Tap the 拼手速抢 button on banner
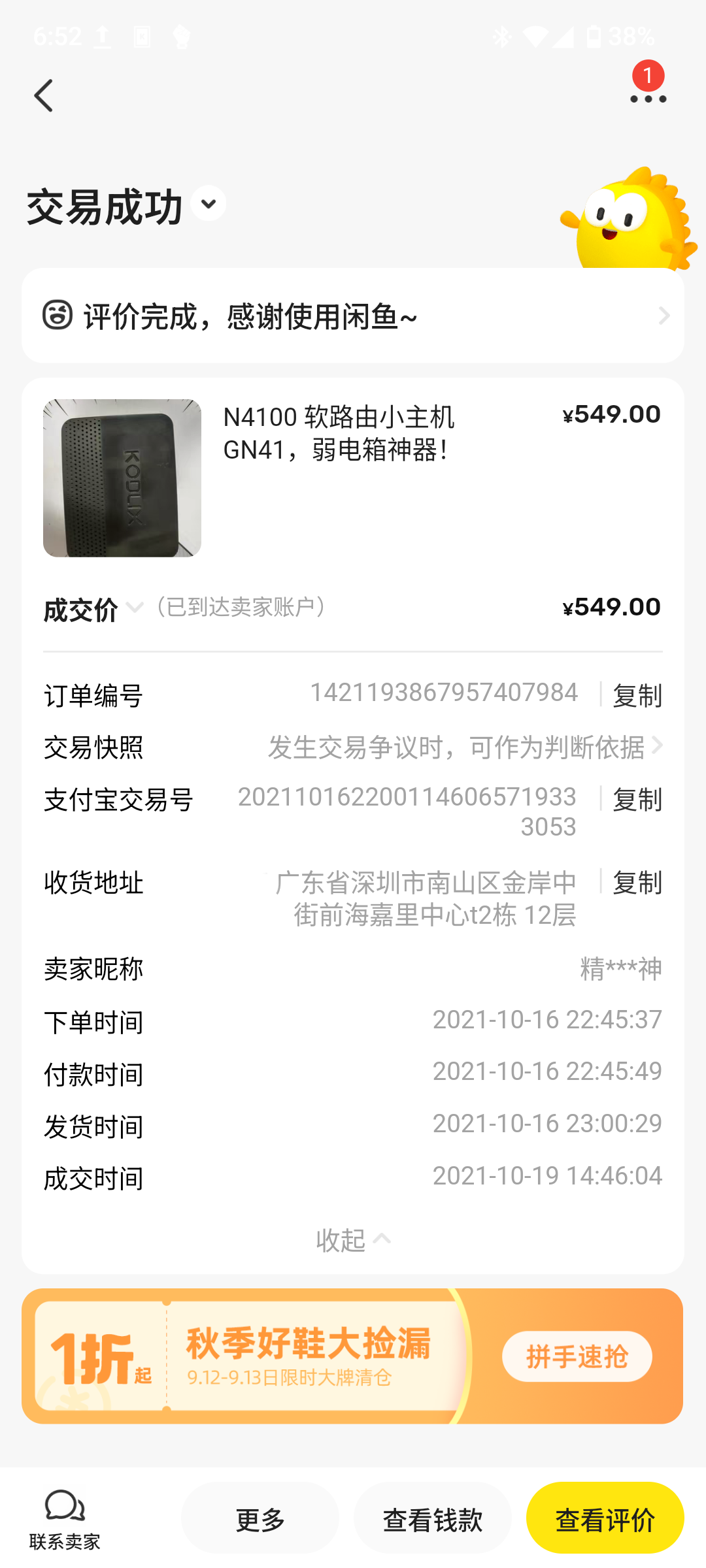 pos(577,1357)
